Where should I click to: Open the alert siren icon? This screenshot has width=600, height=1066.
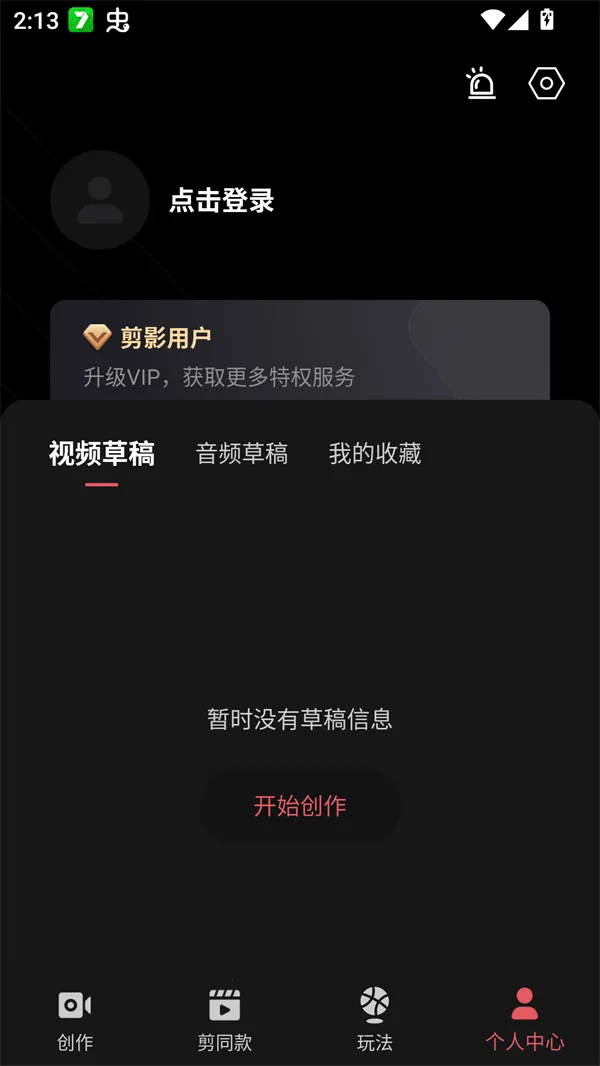click(481, 84)
